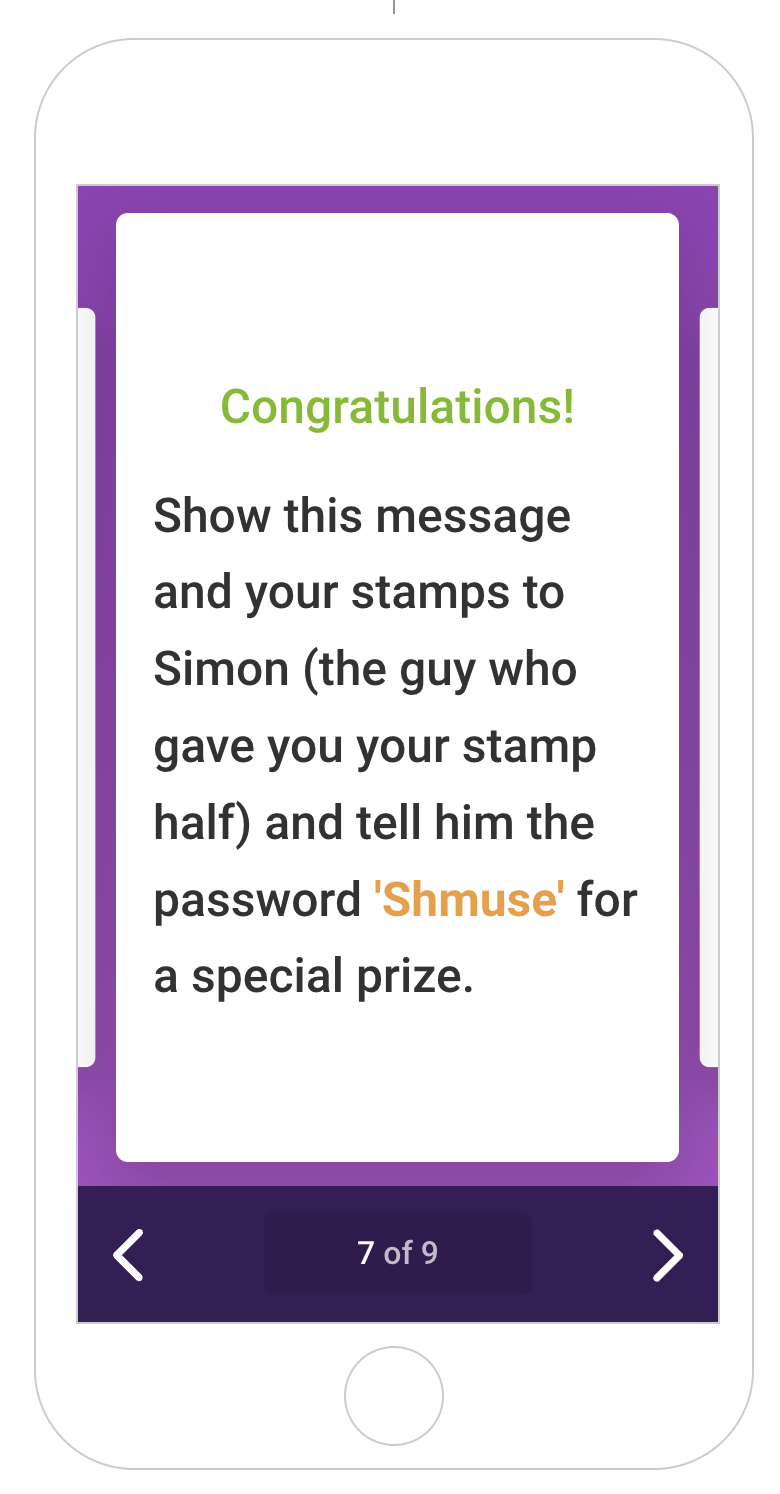This screenshot has height=1494, width=780.
Task: Open the 7 of 9 page indicator
Action: [x=398, y=1253]
